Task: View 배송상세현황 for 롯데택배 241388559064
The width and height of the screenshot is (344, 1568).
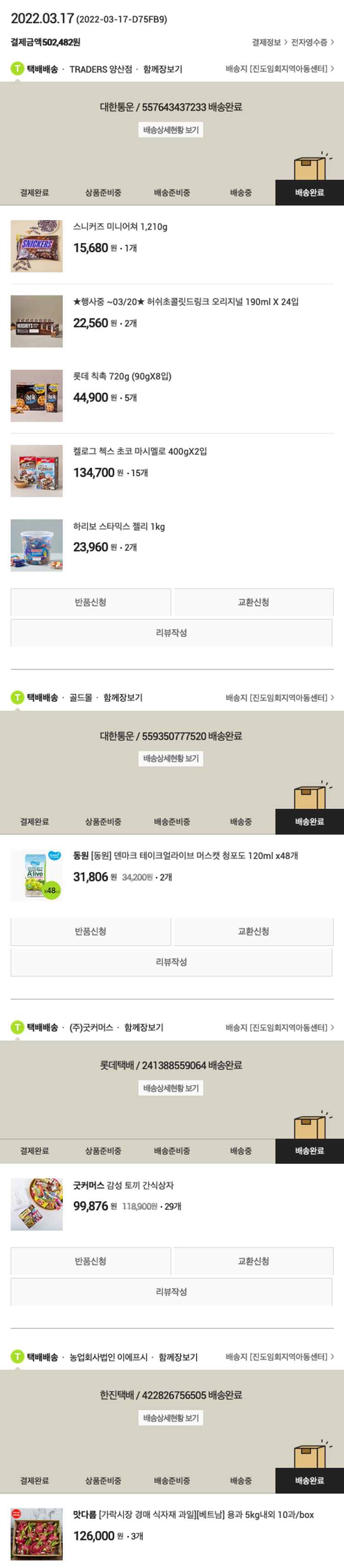Action: (x=171, y=1088)
